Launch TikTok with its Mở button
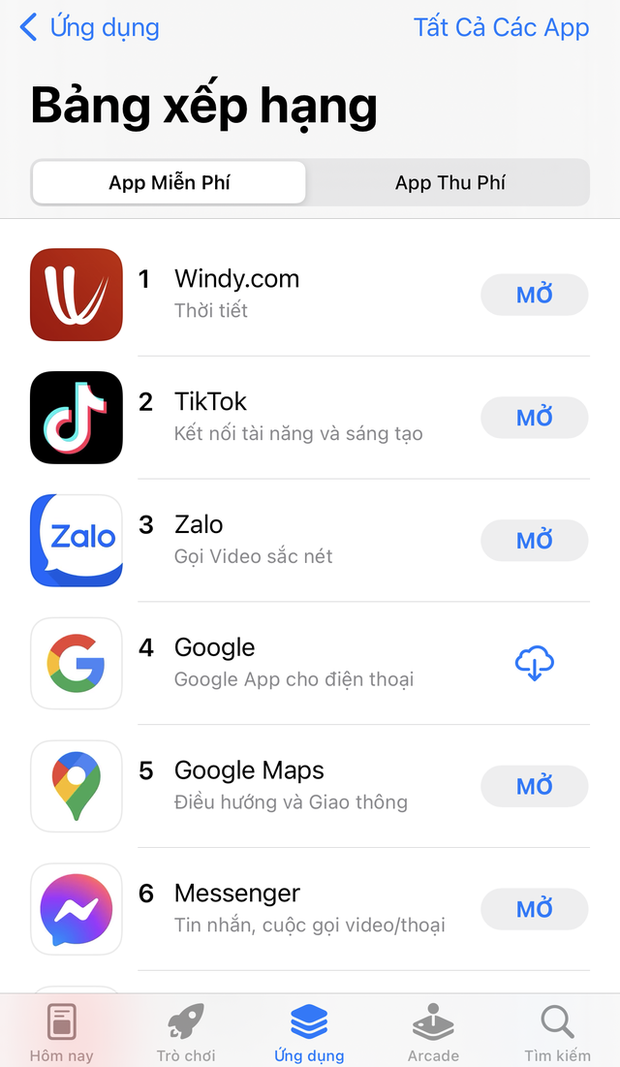The width and height of the screenshot is (620, 1067). [534, 417]
